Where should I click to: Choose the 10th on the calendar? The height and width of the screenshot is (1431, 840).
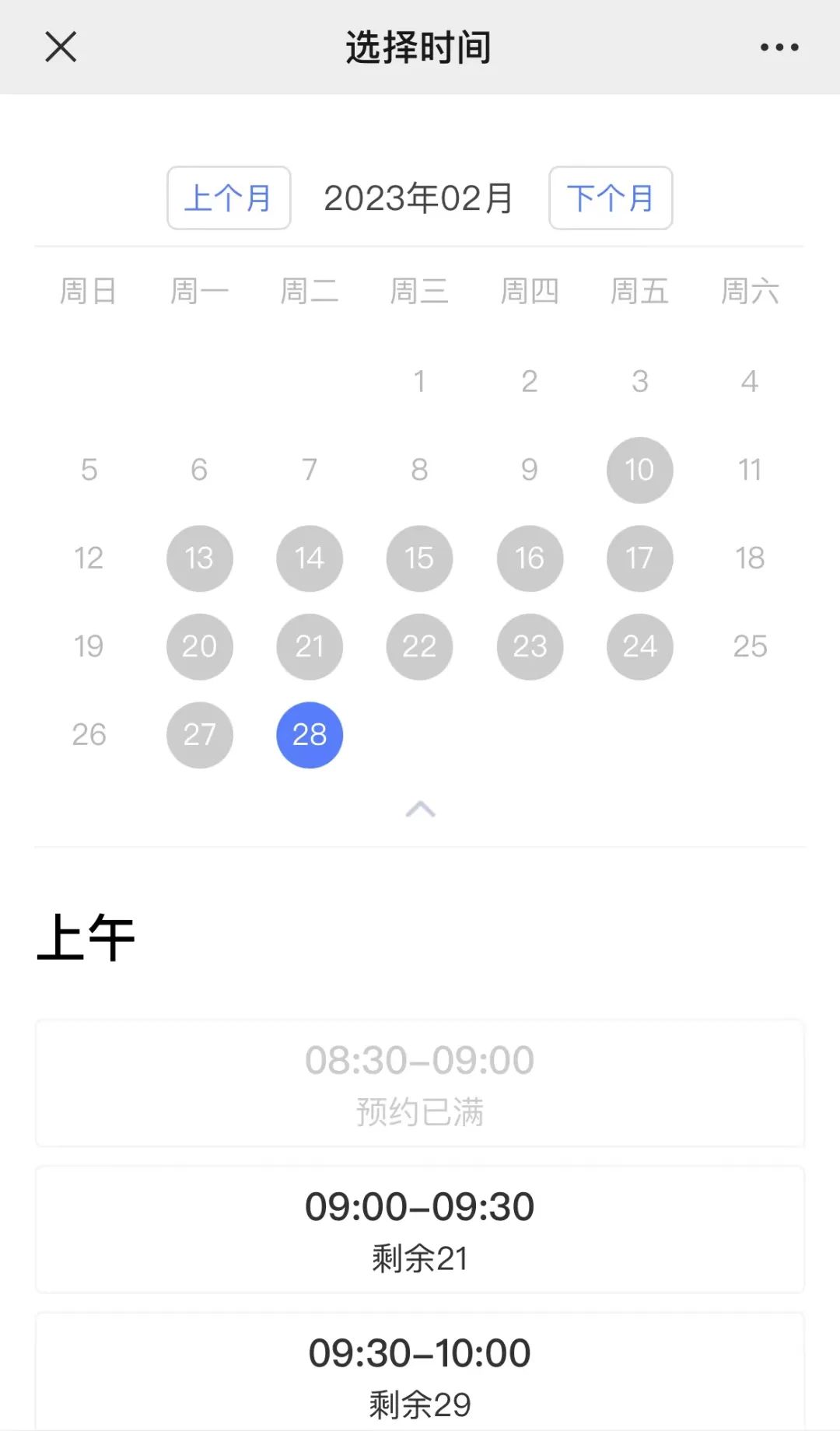[x=639, y=470]
